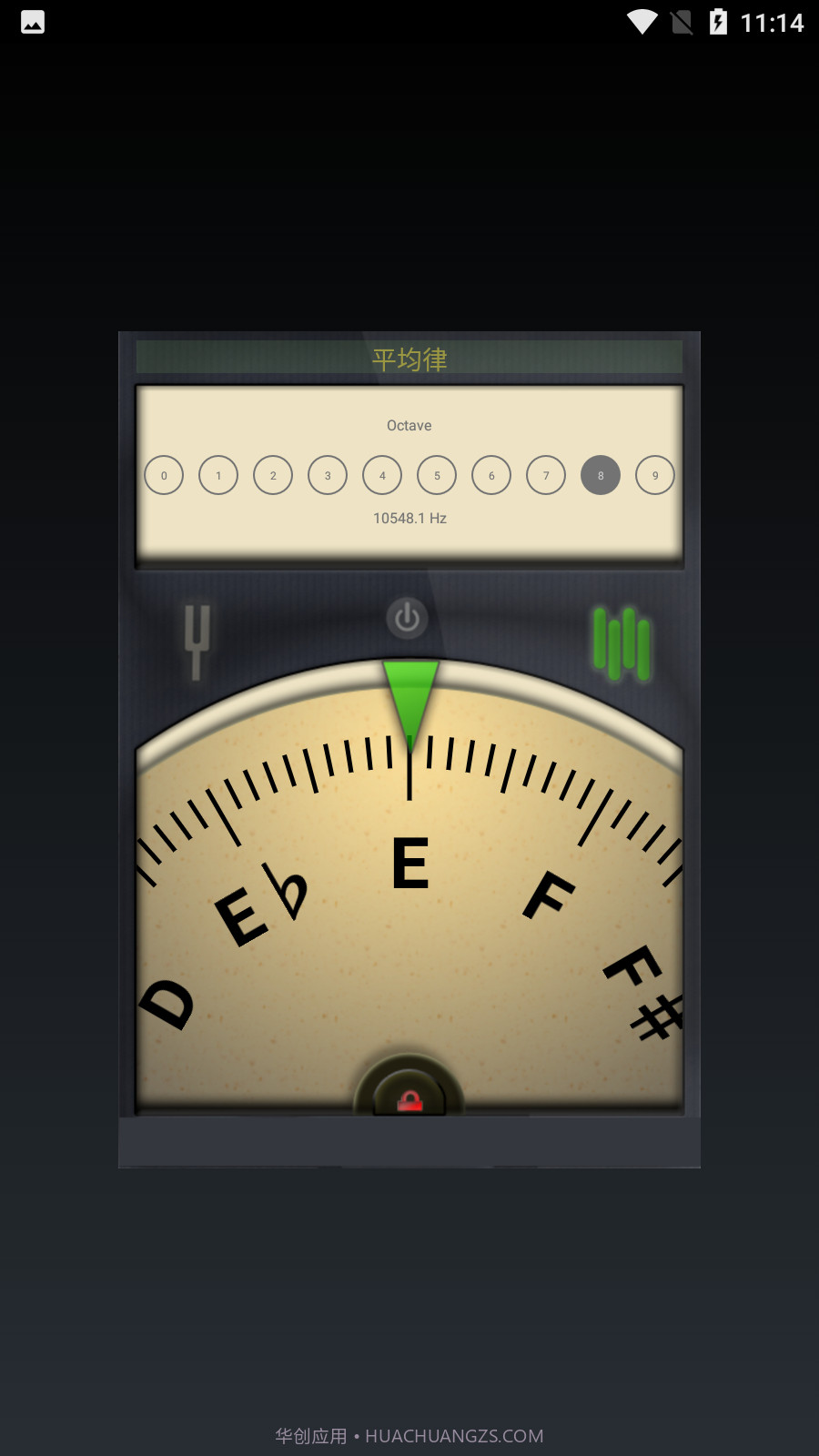Select octave 0

(164, 475)
